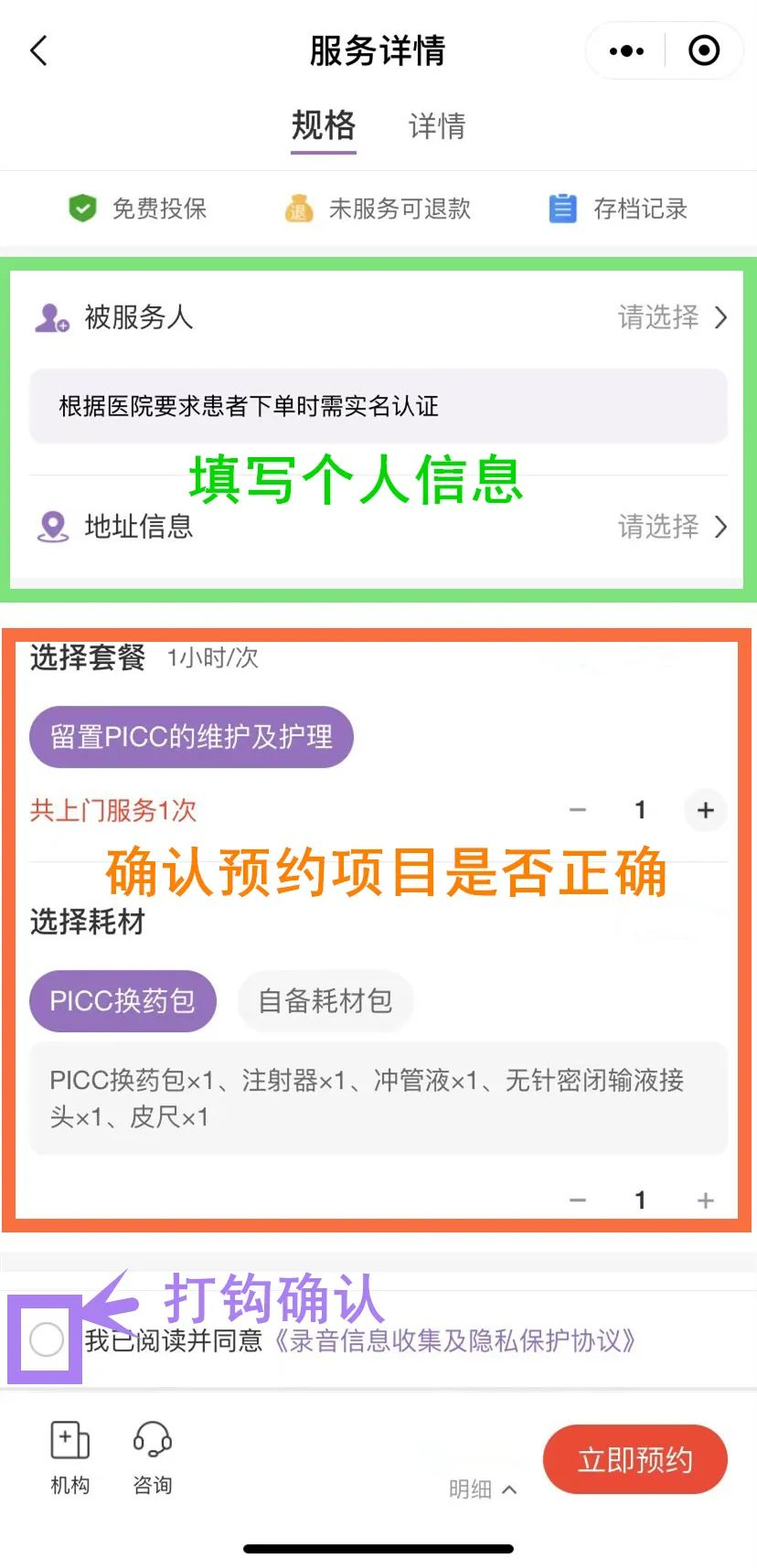757x1568 pixels.
Task: Open the mini-program three-dot menu
Action: (x=626, y=51)
